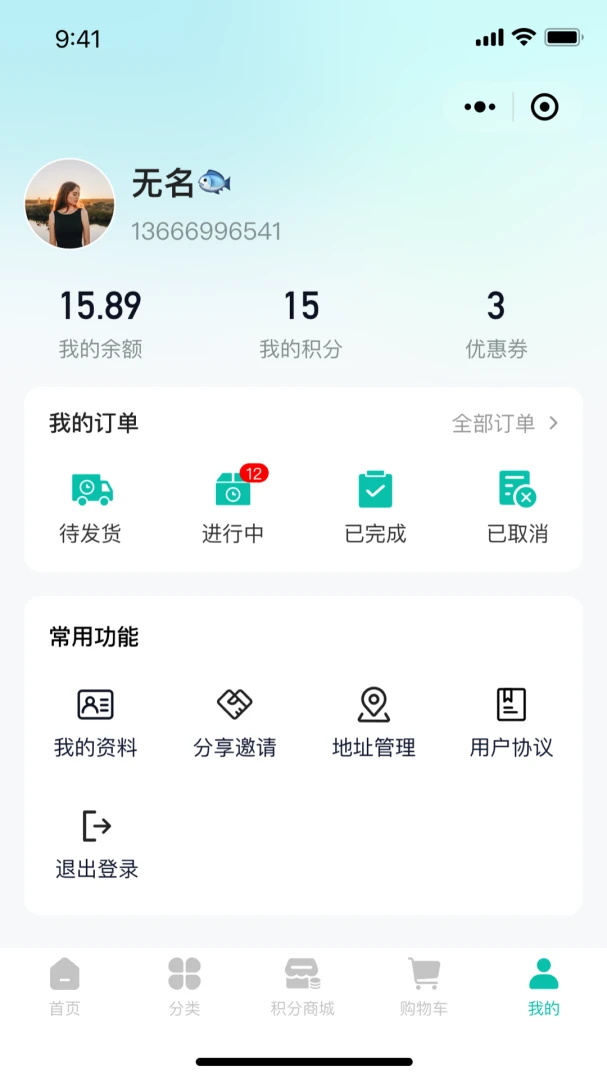
Task: Switch to the 首页 home tab
Action: point(65,987)
